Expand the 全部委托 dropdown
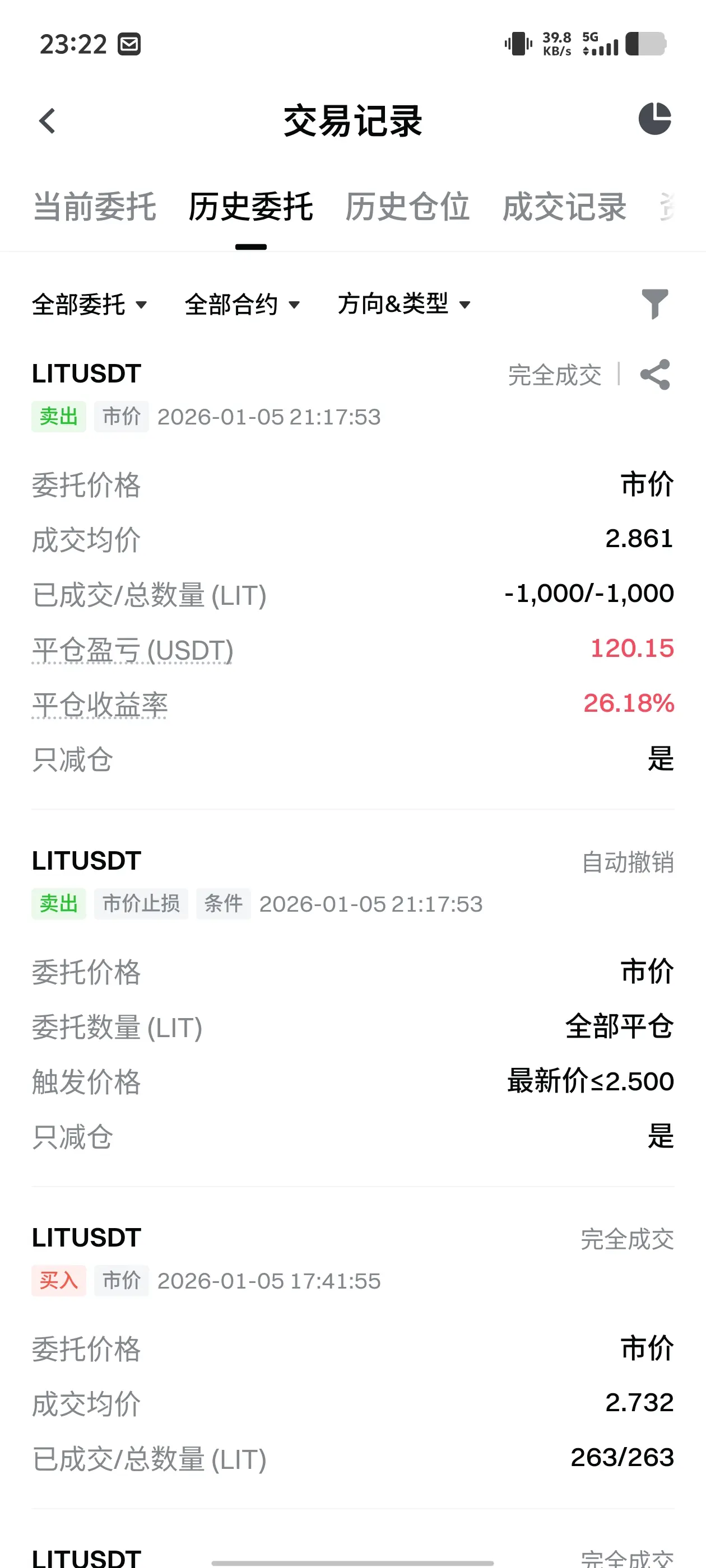This screenshot has height=1568, width=706. [90, 304]
